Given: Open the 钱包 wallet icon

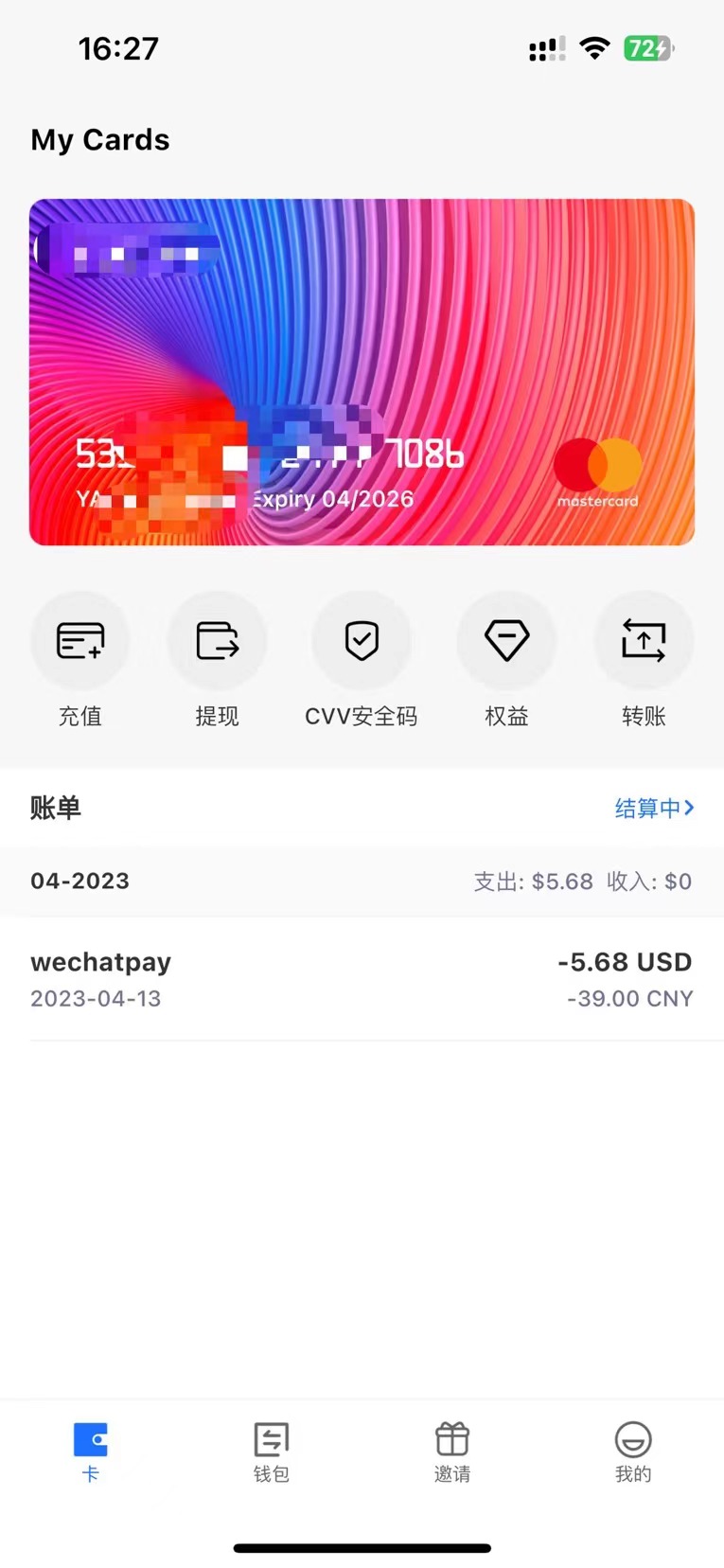Looking at the screenshot, I should tap(271, 1441).
